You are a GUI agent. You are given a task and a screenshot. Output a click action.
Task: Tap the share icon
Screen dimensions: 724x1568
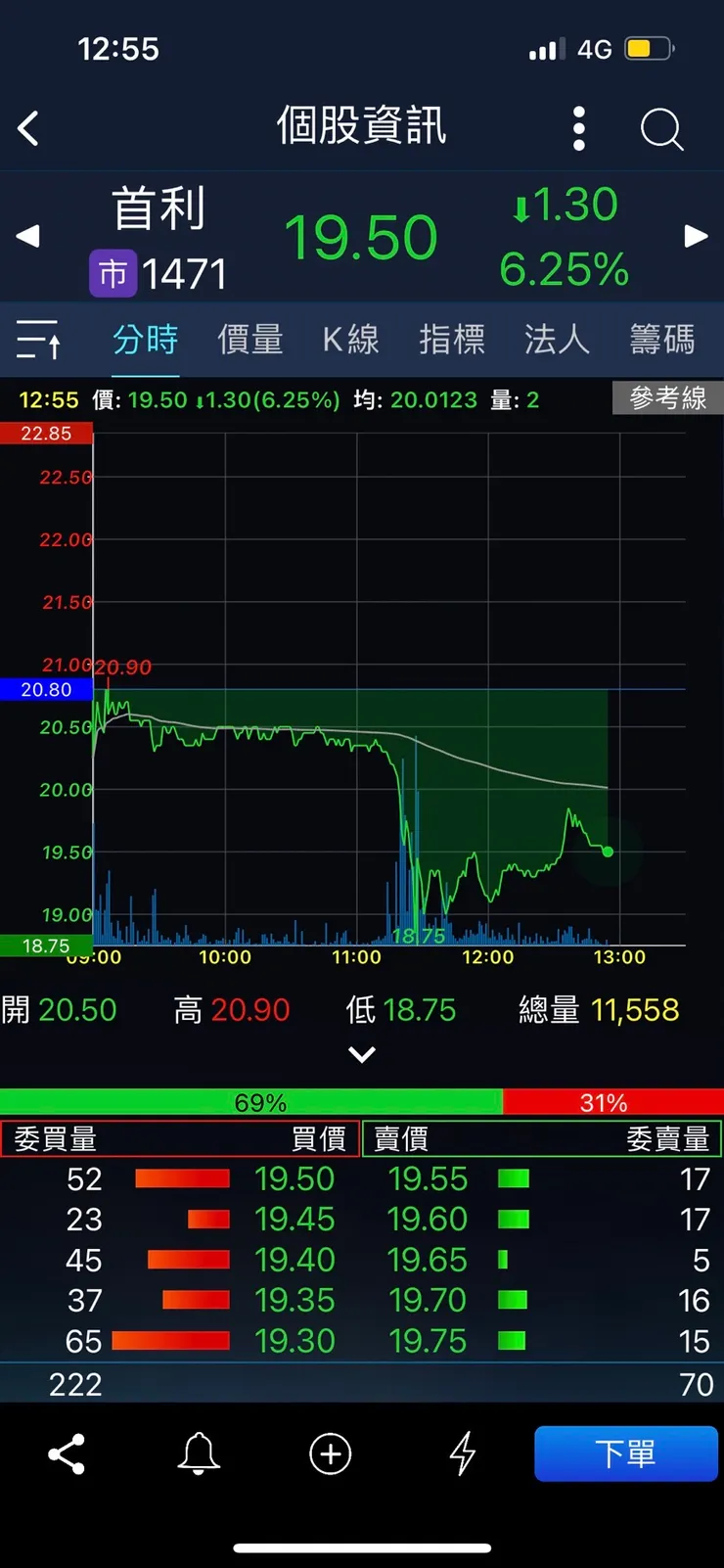pyautogui.click(x=66, y=1454)
